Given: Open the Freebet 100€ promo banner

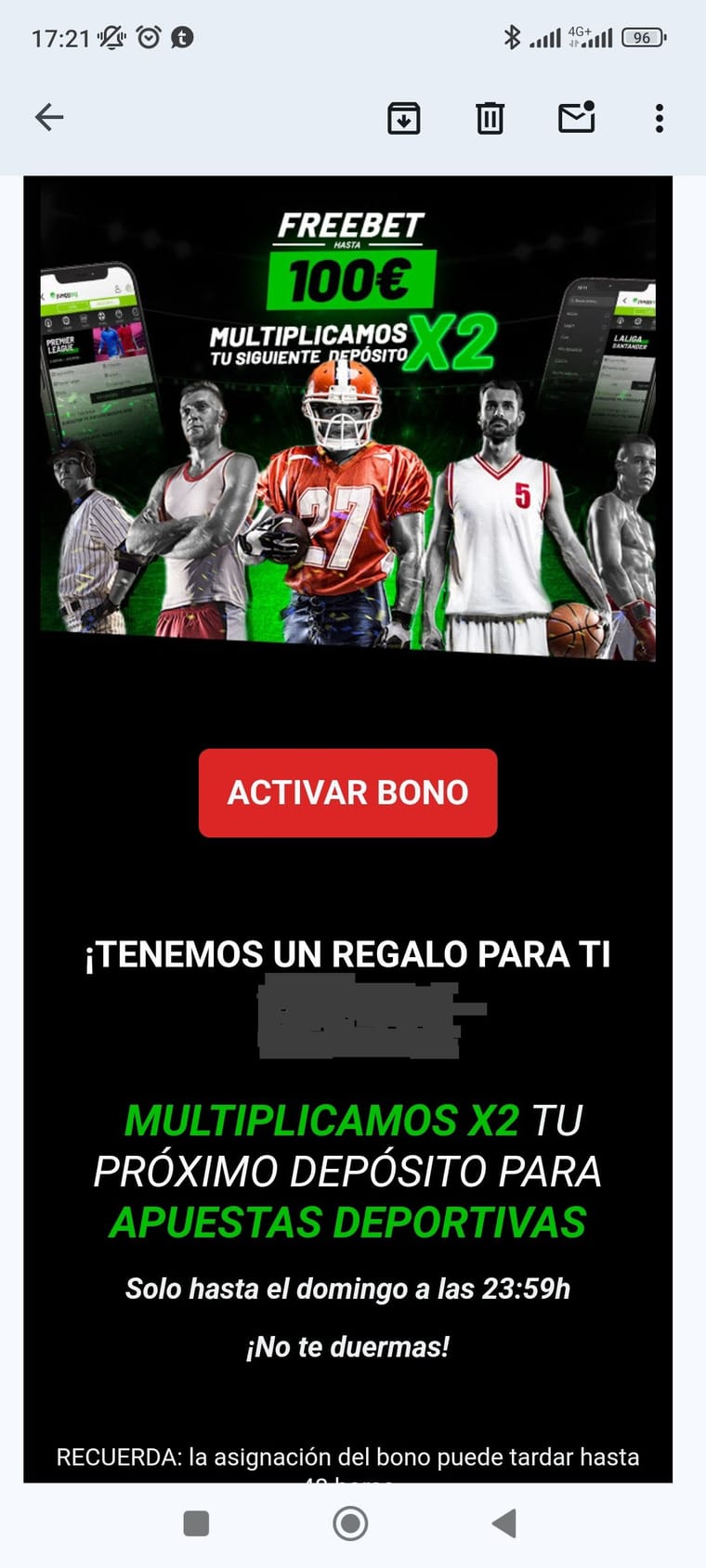Looking at the screenshot, I should (x=347, y=418).
